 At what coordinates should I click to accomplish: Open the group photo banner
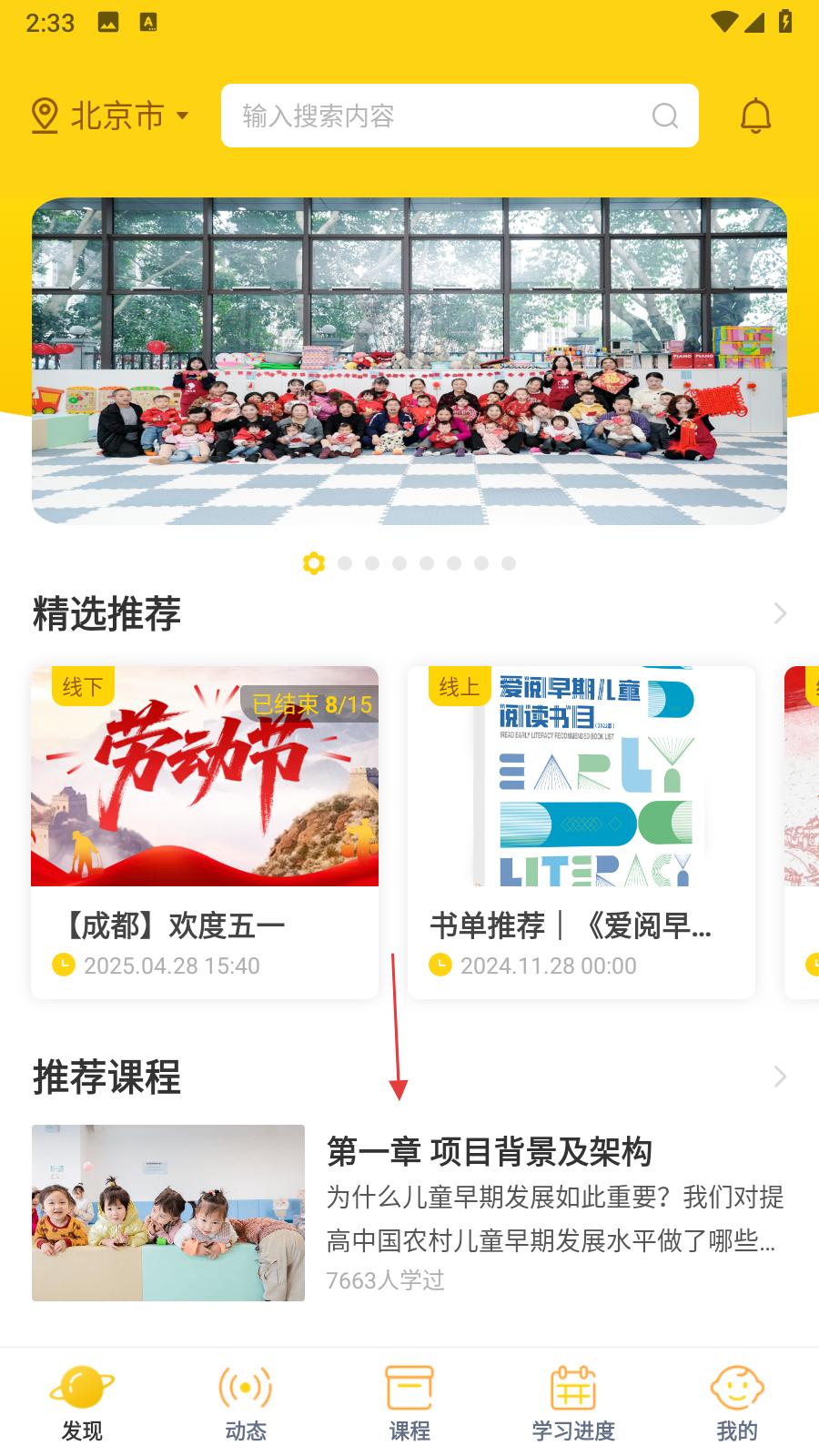(x=409, y=360)
